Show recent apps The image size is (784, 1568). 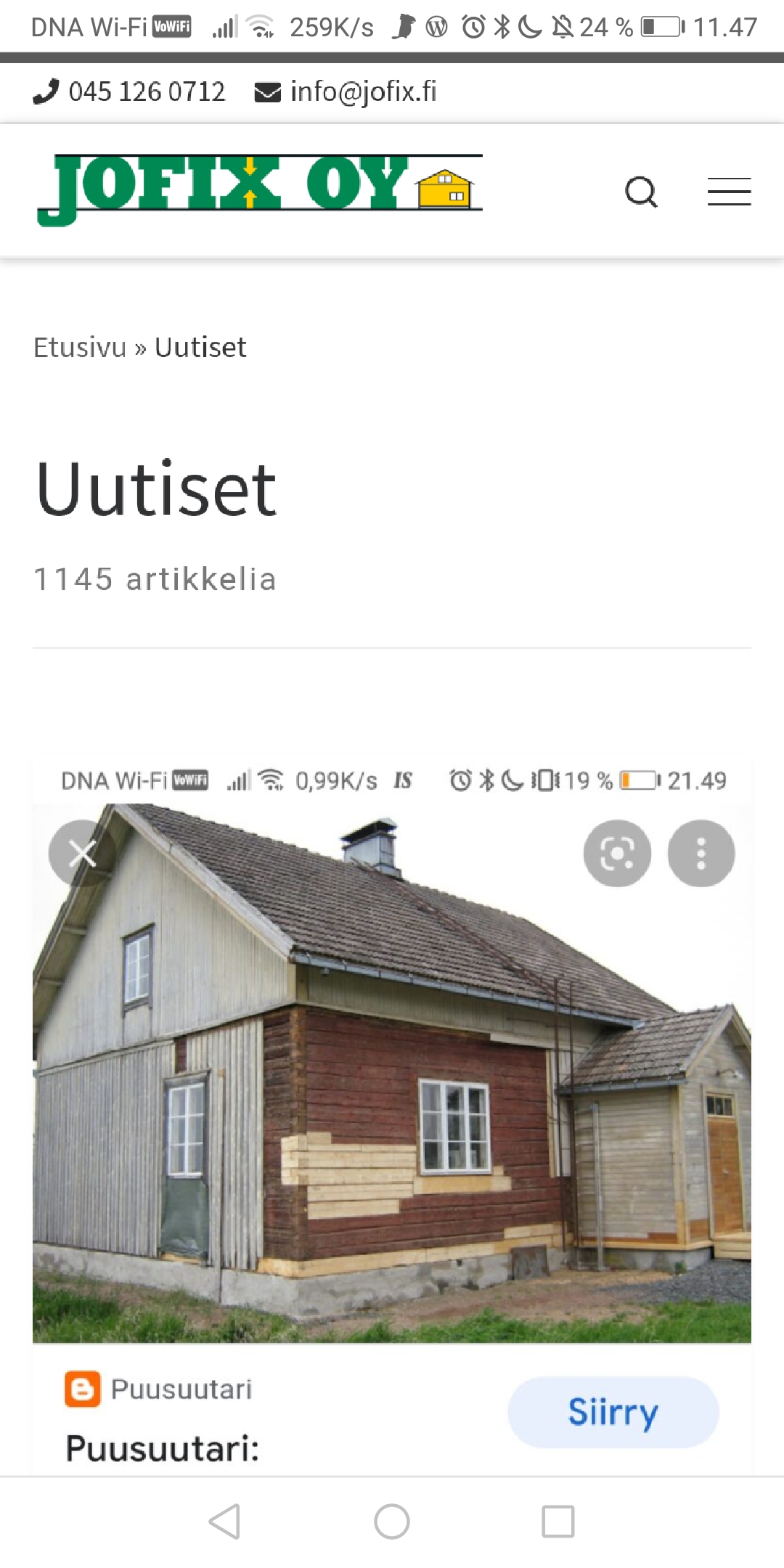point(558,1521)
